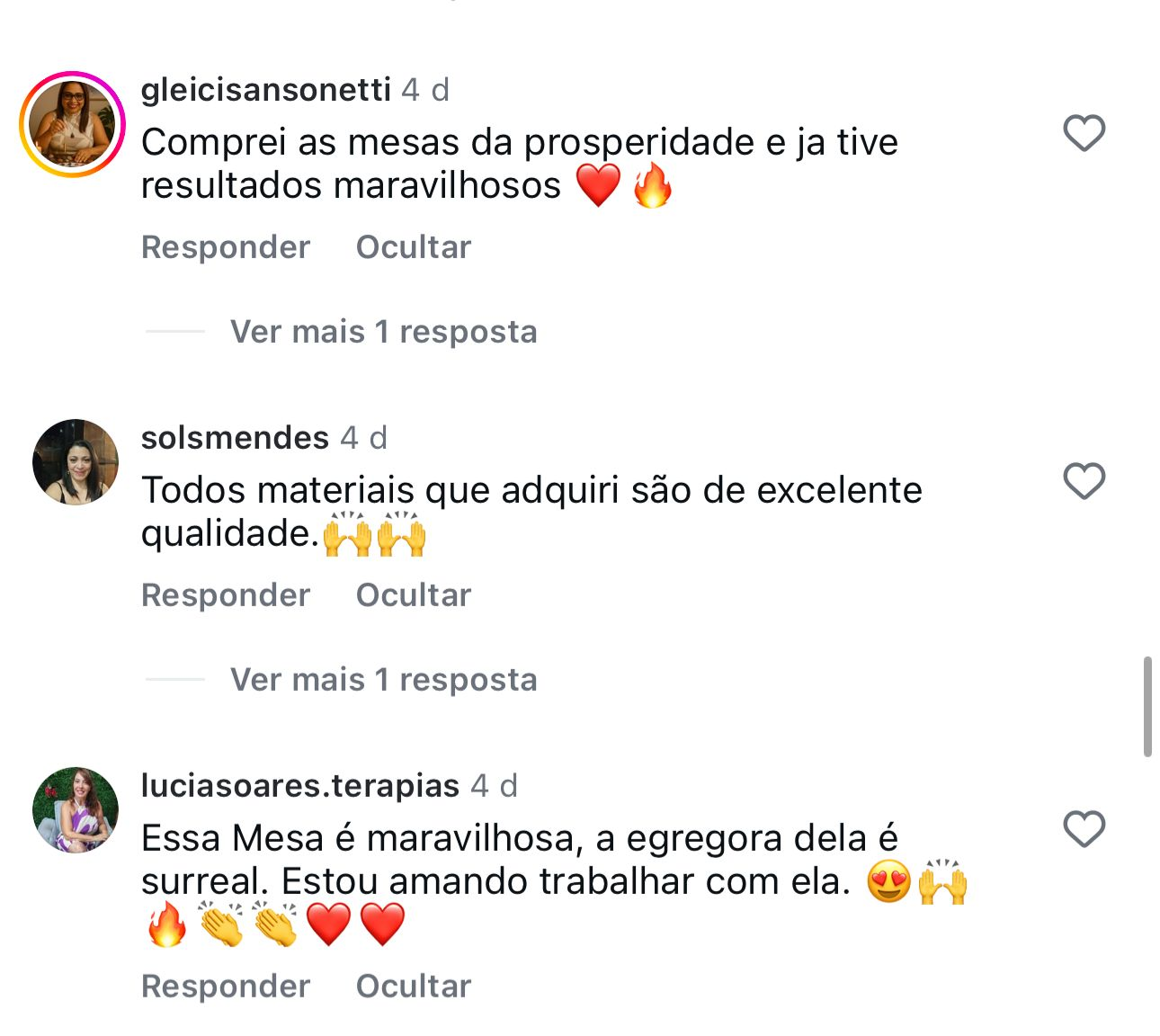
Task: Open the luciasoares.terapias username link
Action: 300,786
